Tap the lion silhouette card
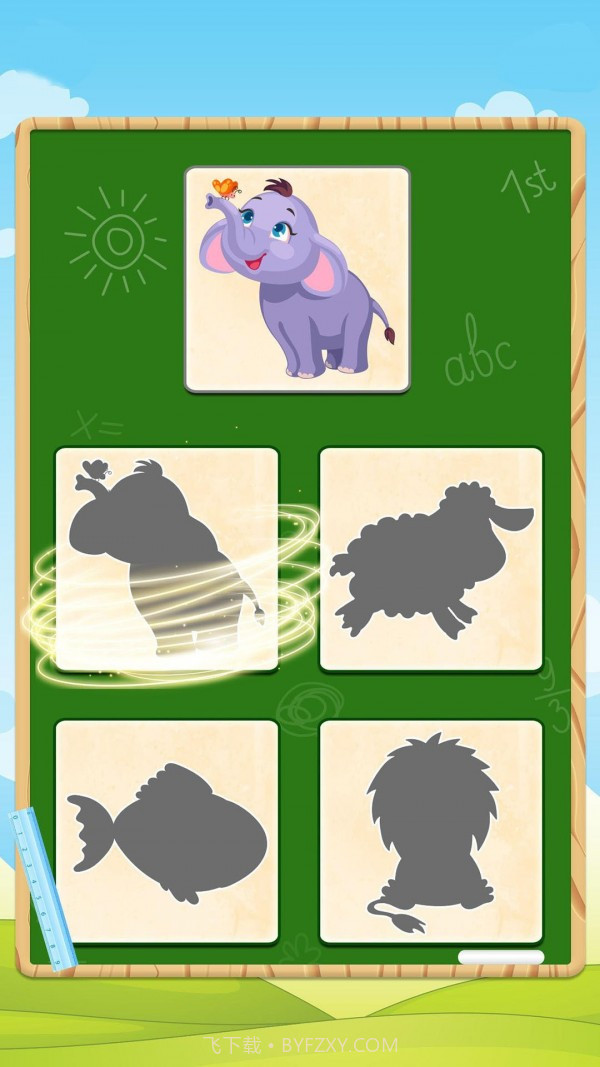The image size is (600, 1067). click(x=431, y=831)
